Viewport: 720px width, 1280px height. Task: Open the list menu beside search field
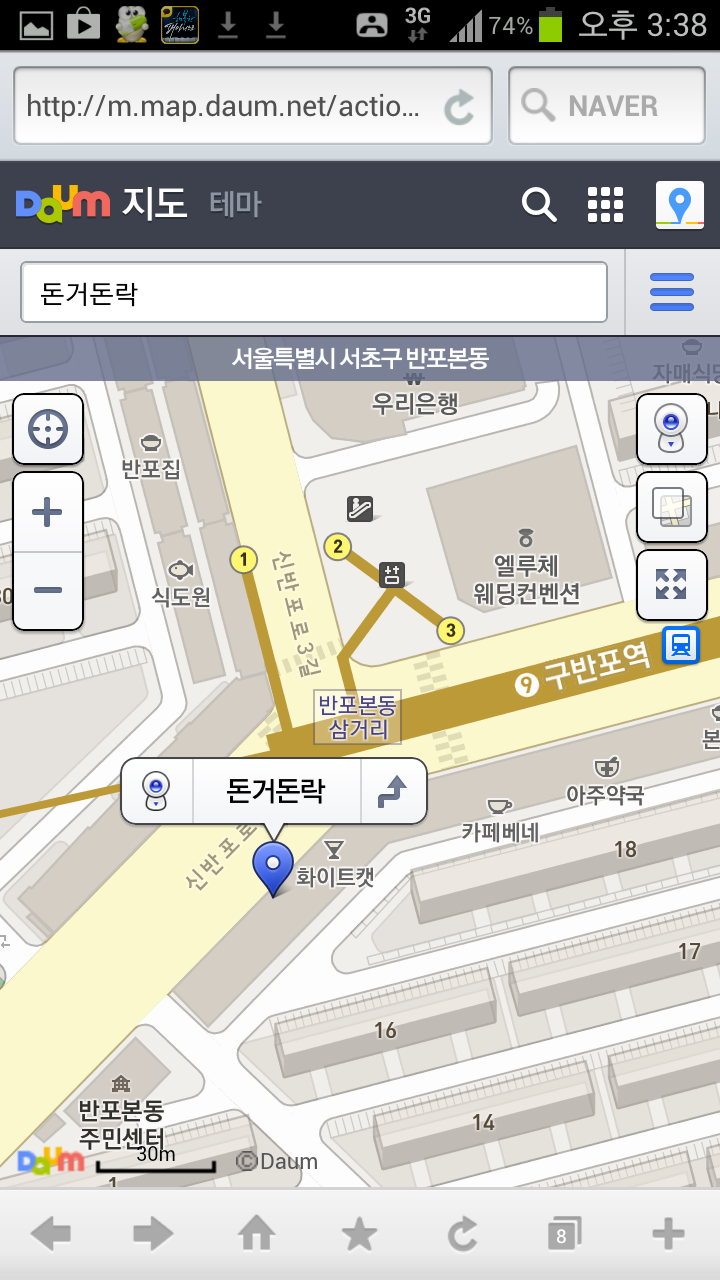point(672,292)
